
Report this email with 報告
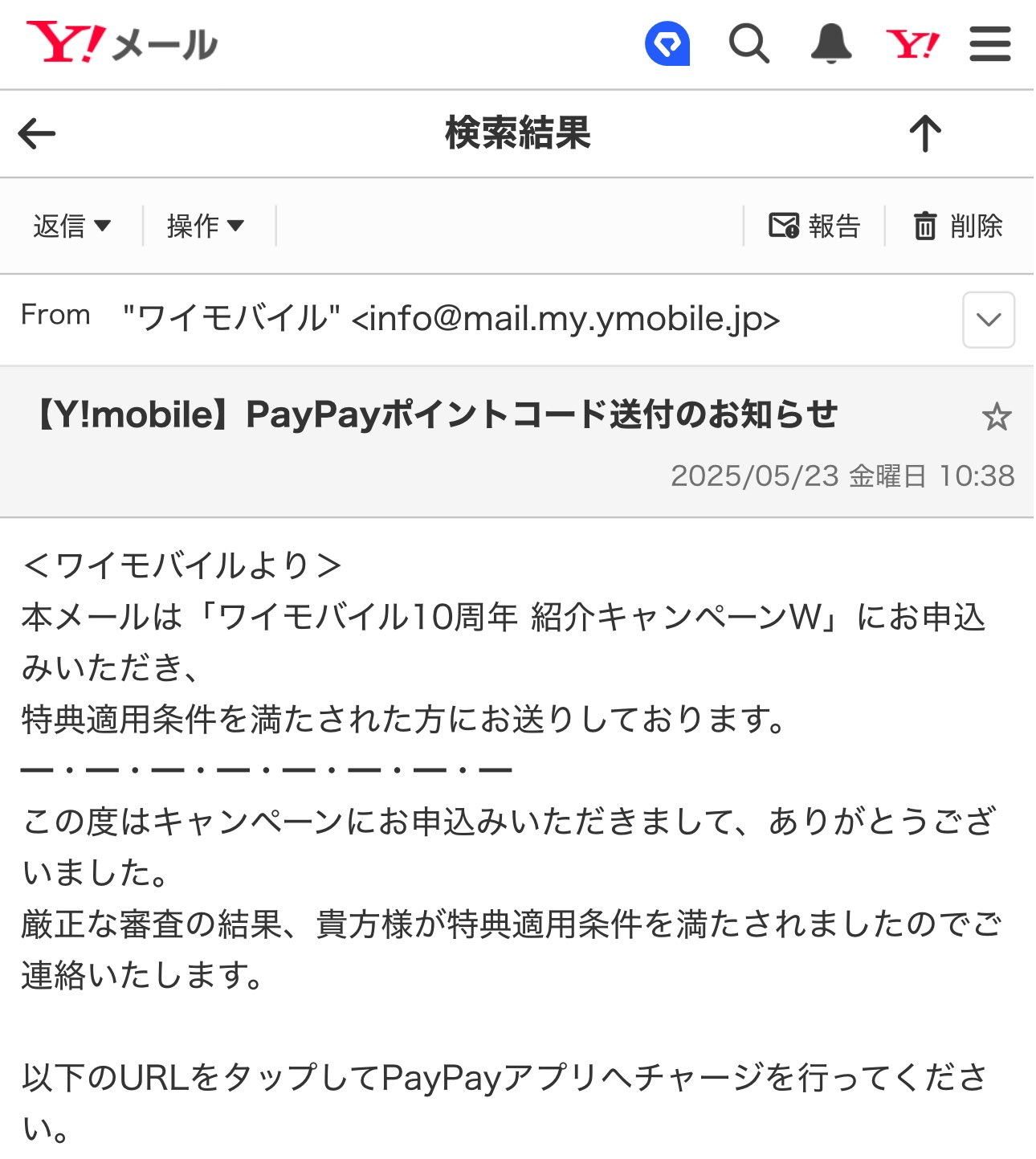pyautogui.click(x=814, y=226)
